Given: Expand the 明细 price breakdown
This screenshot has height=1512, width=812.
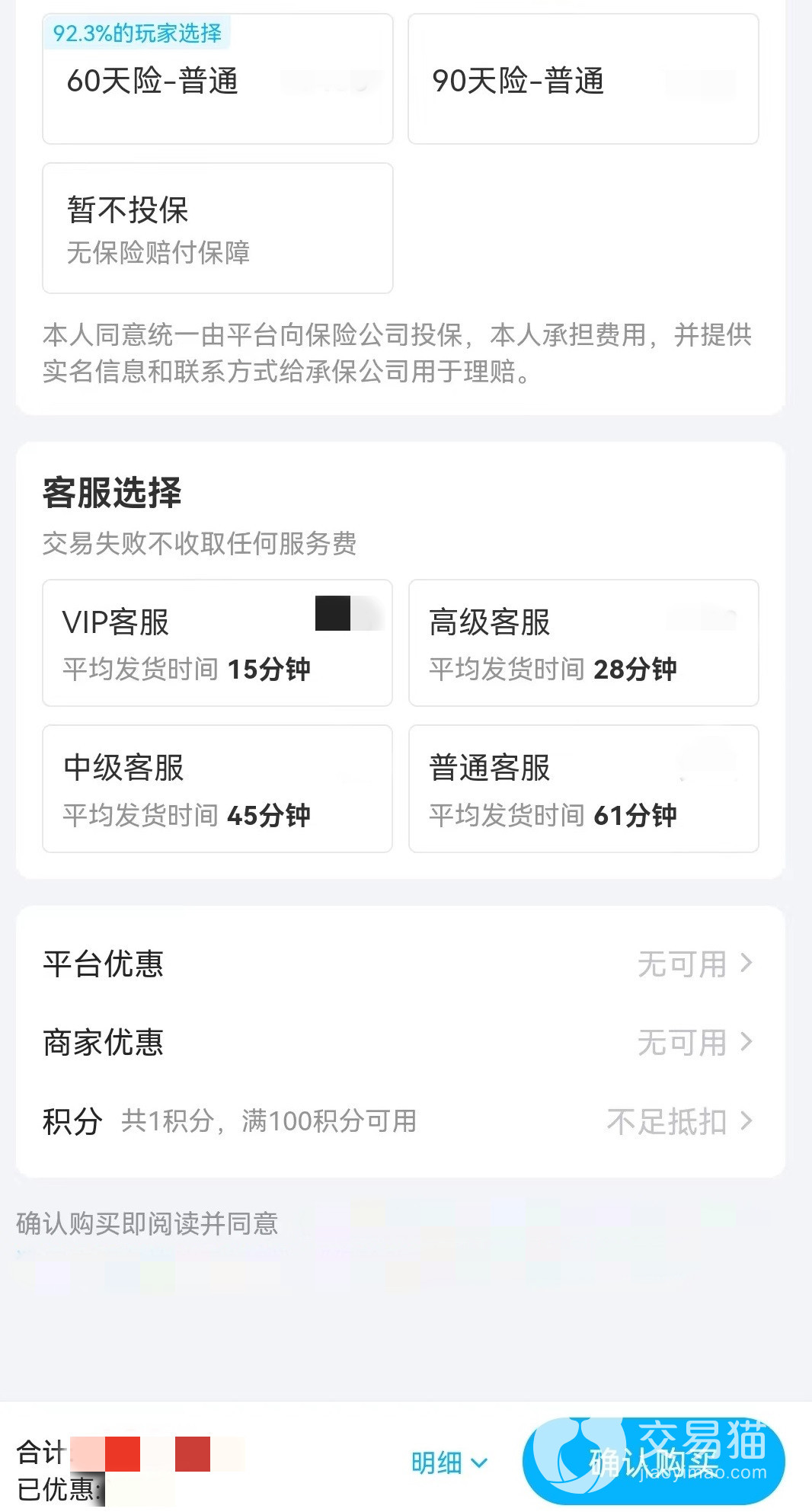Looking at the screenshot, I should tap(448, 1462).
